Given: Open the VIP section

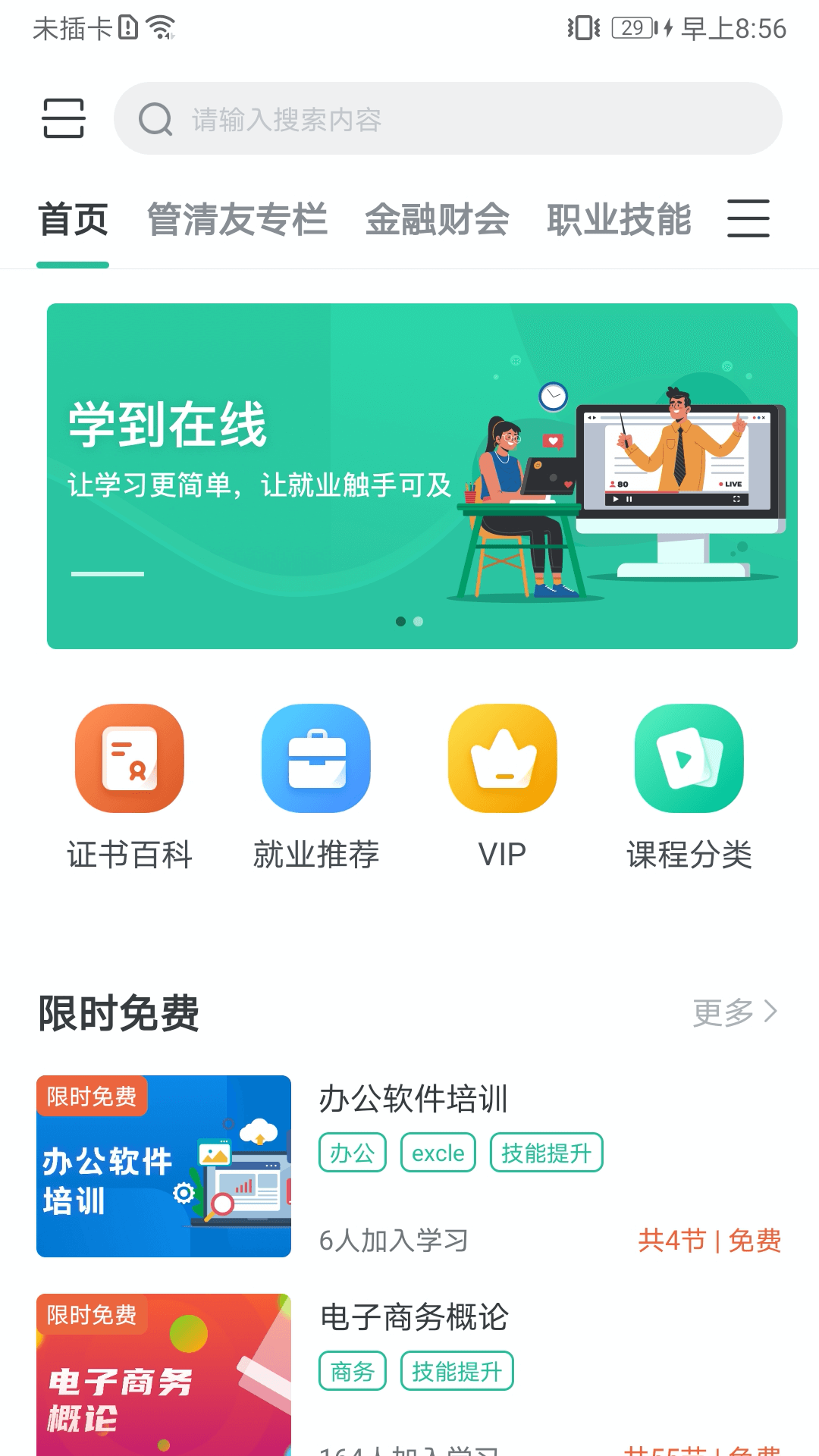Looking at the screenshot, I should pos(502,789).
